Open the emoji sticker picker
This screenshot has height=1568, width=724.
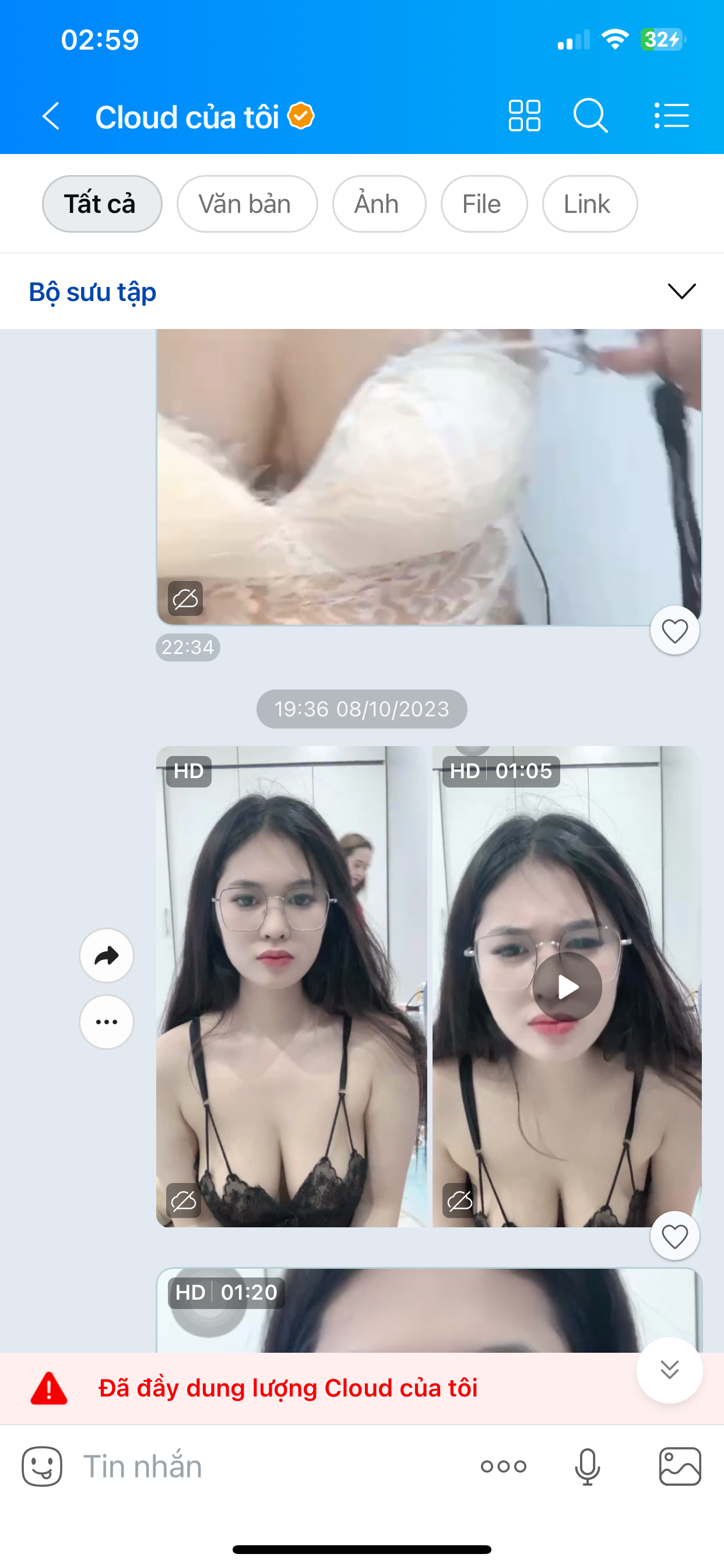click(x=42, y=1467)
